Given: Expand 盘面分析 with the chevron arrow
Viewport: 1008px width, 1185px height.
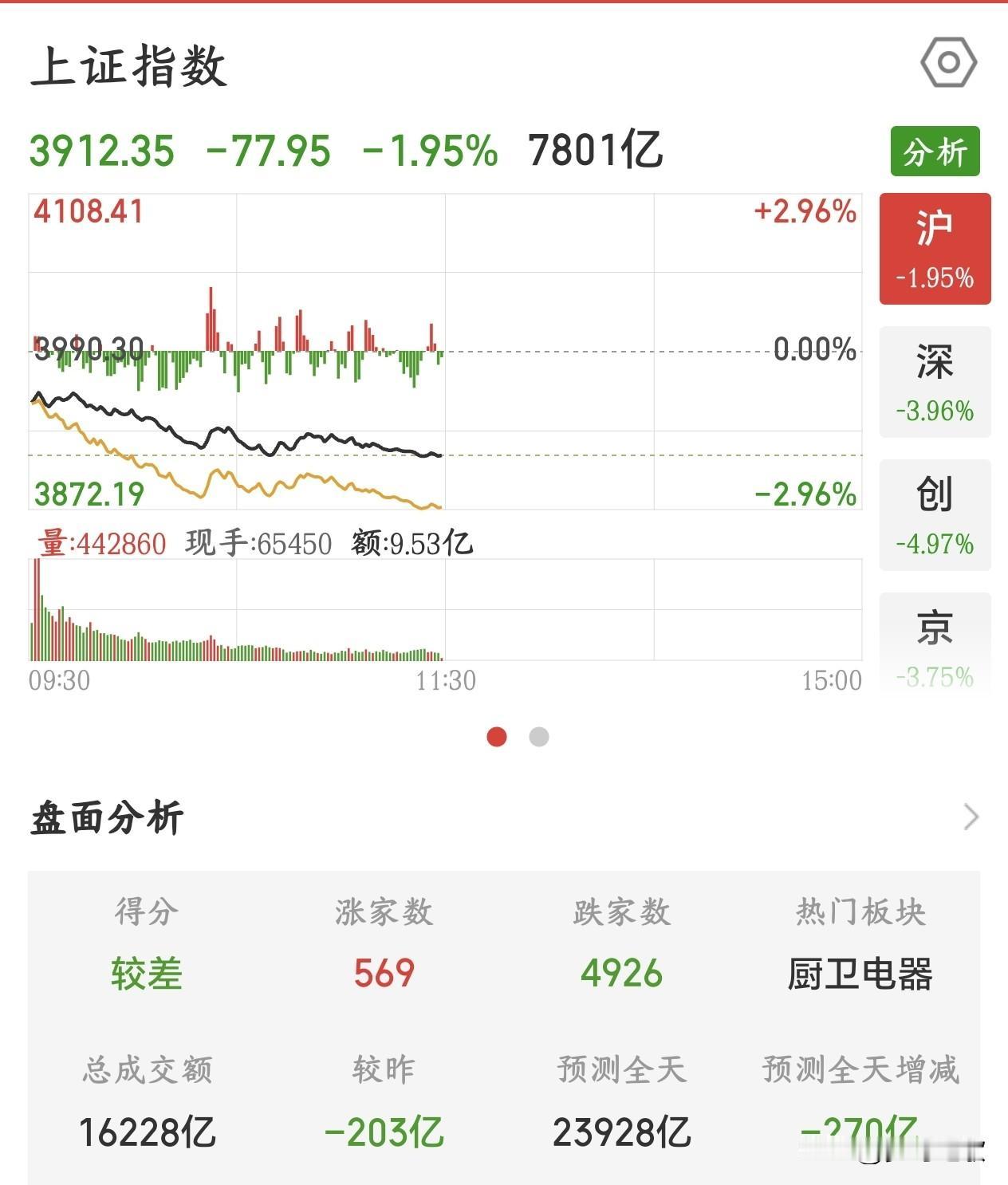Looking at the screenshot, I should click(971, 817).
